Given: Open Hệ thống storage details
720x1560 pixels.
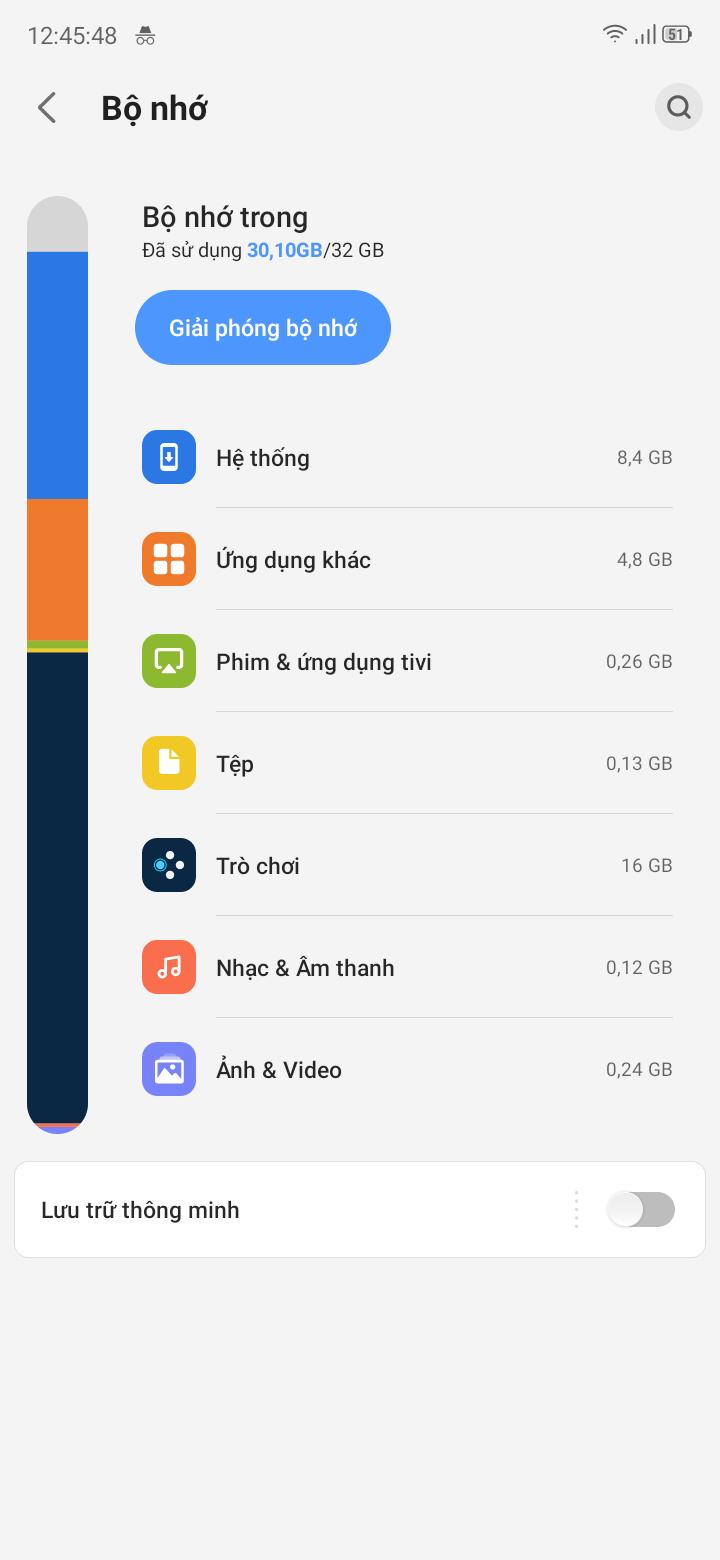Looking at the screenshot, I should tap(407, 458).
